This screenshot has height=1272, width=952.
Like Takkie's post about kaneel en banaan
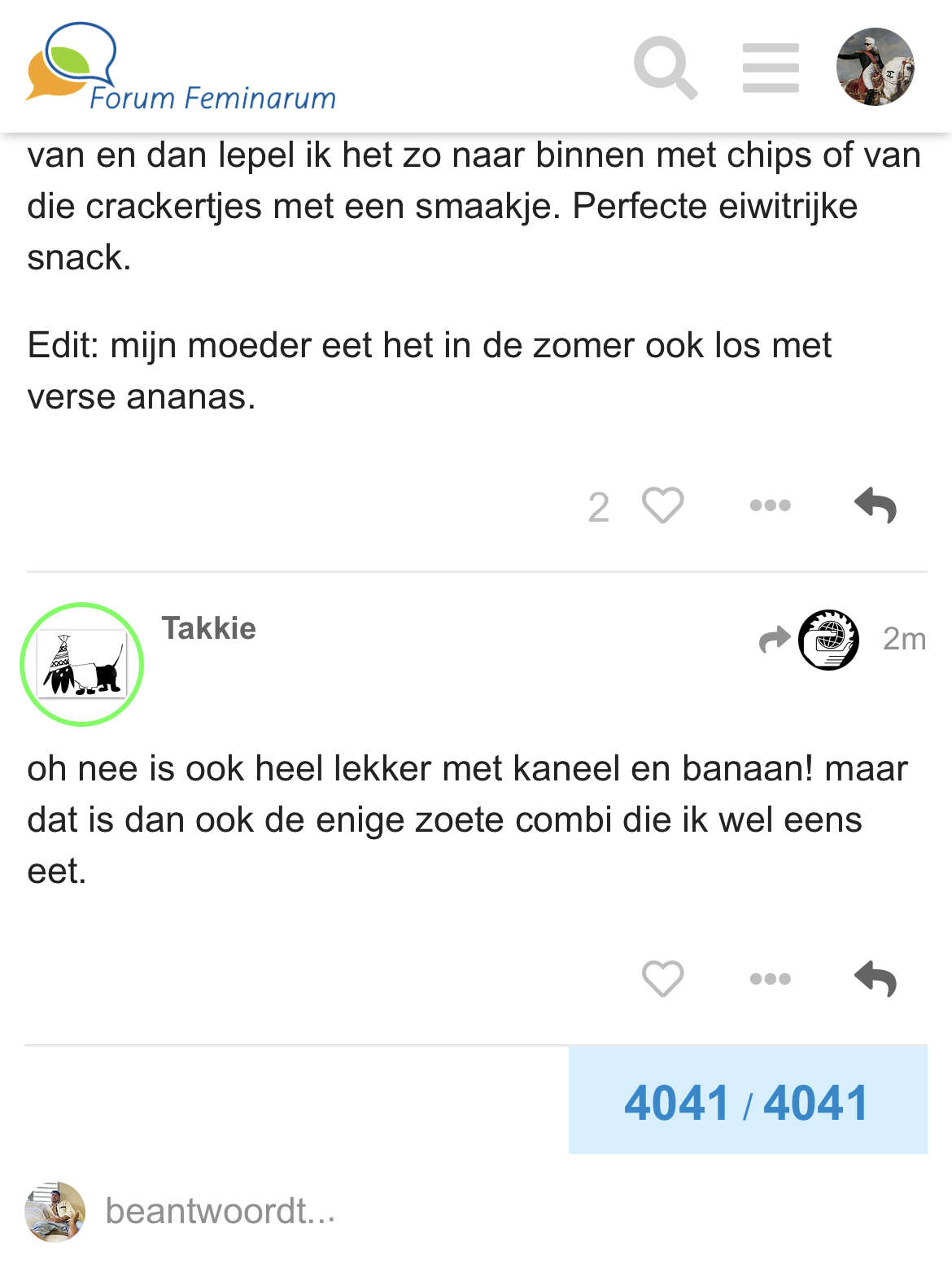click(x=662, y=978)
